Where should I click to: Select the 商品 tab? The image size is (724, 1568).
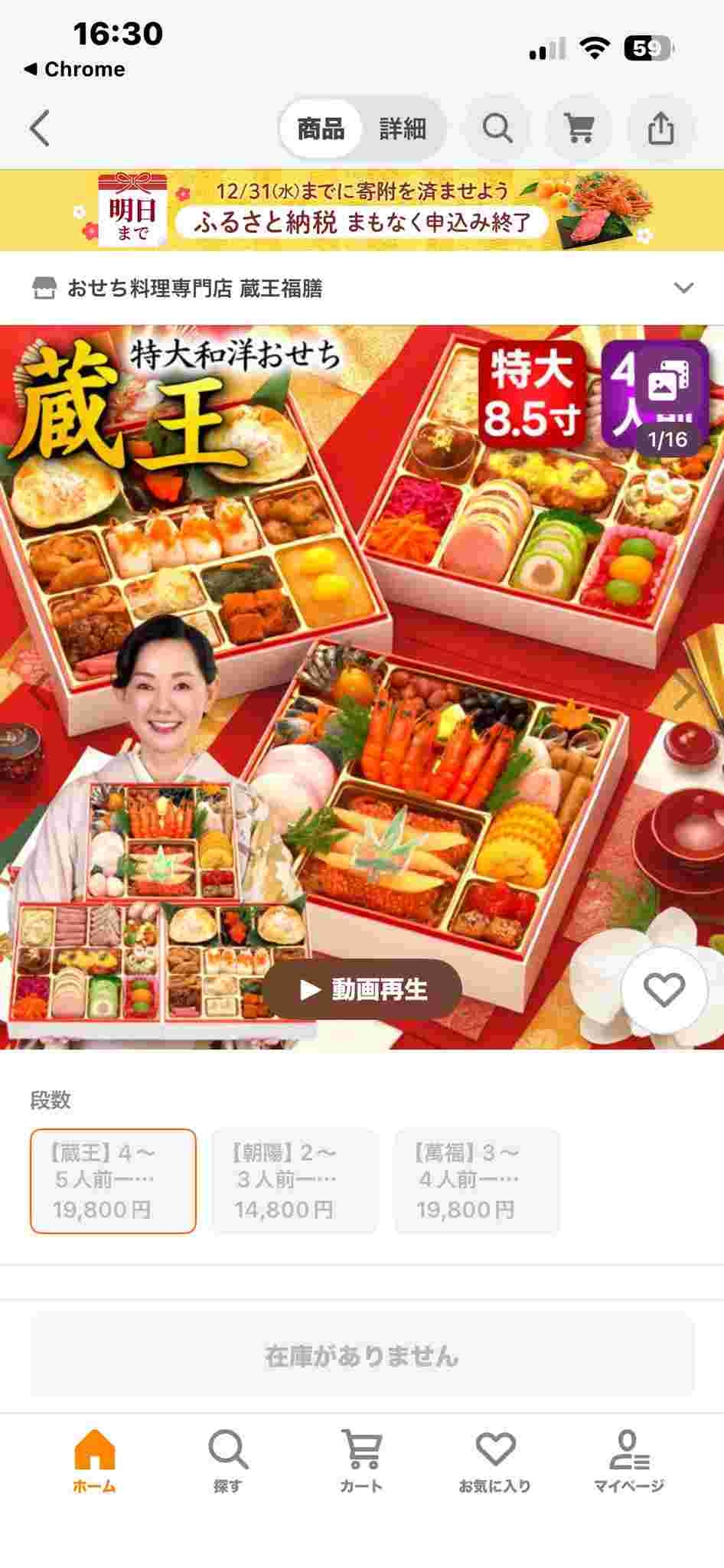tap(321, 129)
